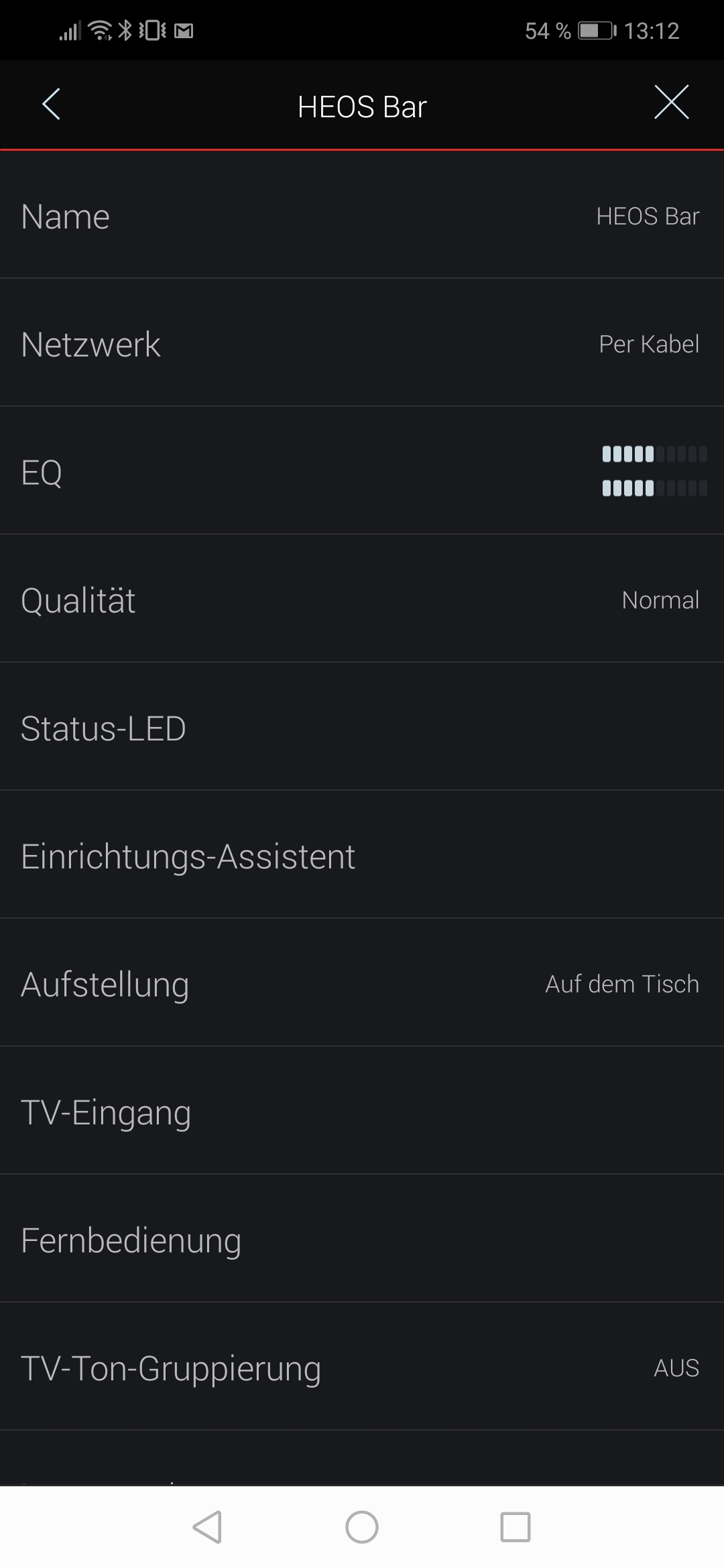Change the Aufstellung placement
This screenshot has width=724, height=1568.
362,984
